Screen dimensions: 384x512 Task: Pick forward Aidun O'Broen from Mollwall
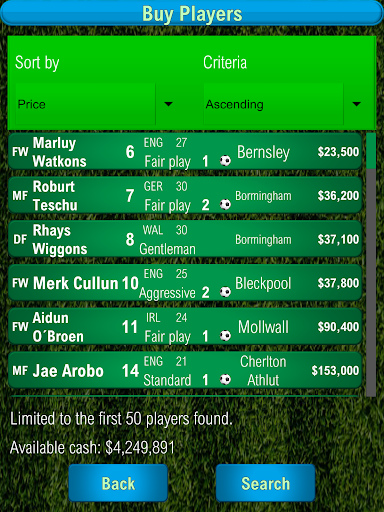click(x=185, y=327)
